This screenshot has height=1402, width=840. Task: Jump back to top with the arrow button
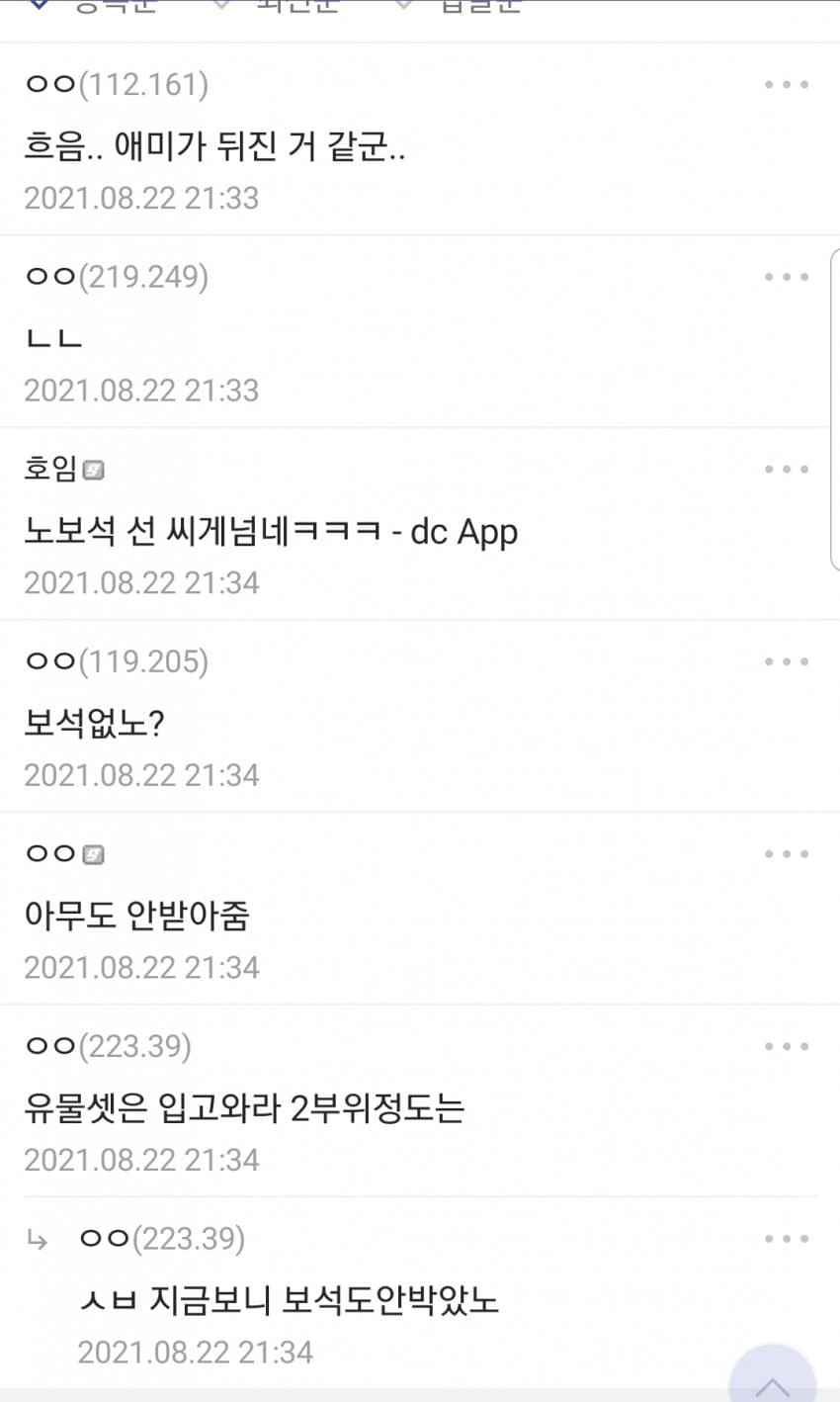772,1382
